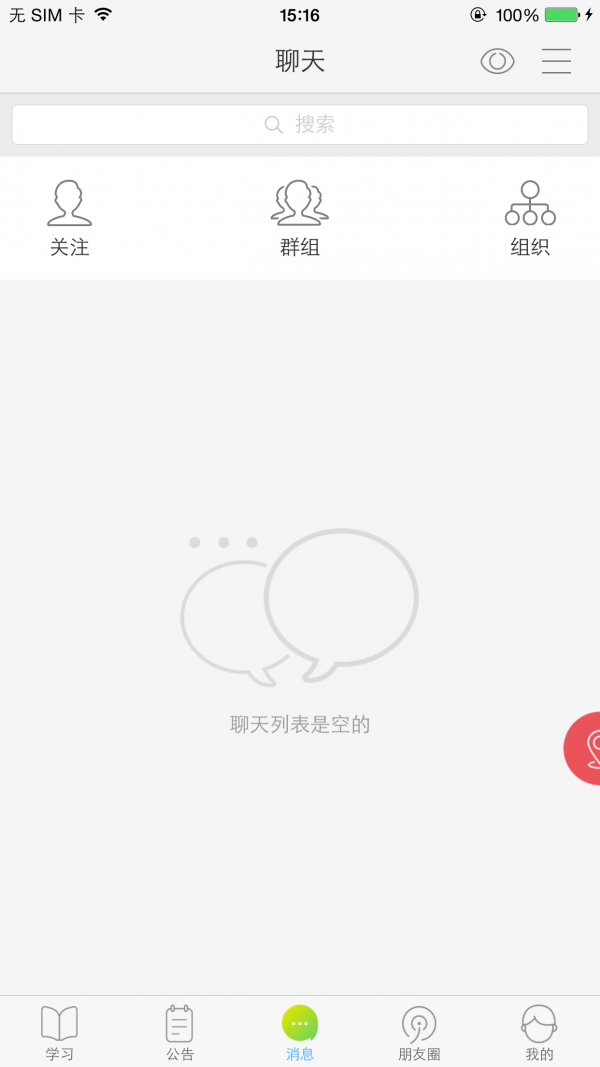Open the 关注 contacts section
This screenshot has height=1067, width=600.
tap(70, 218)
